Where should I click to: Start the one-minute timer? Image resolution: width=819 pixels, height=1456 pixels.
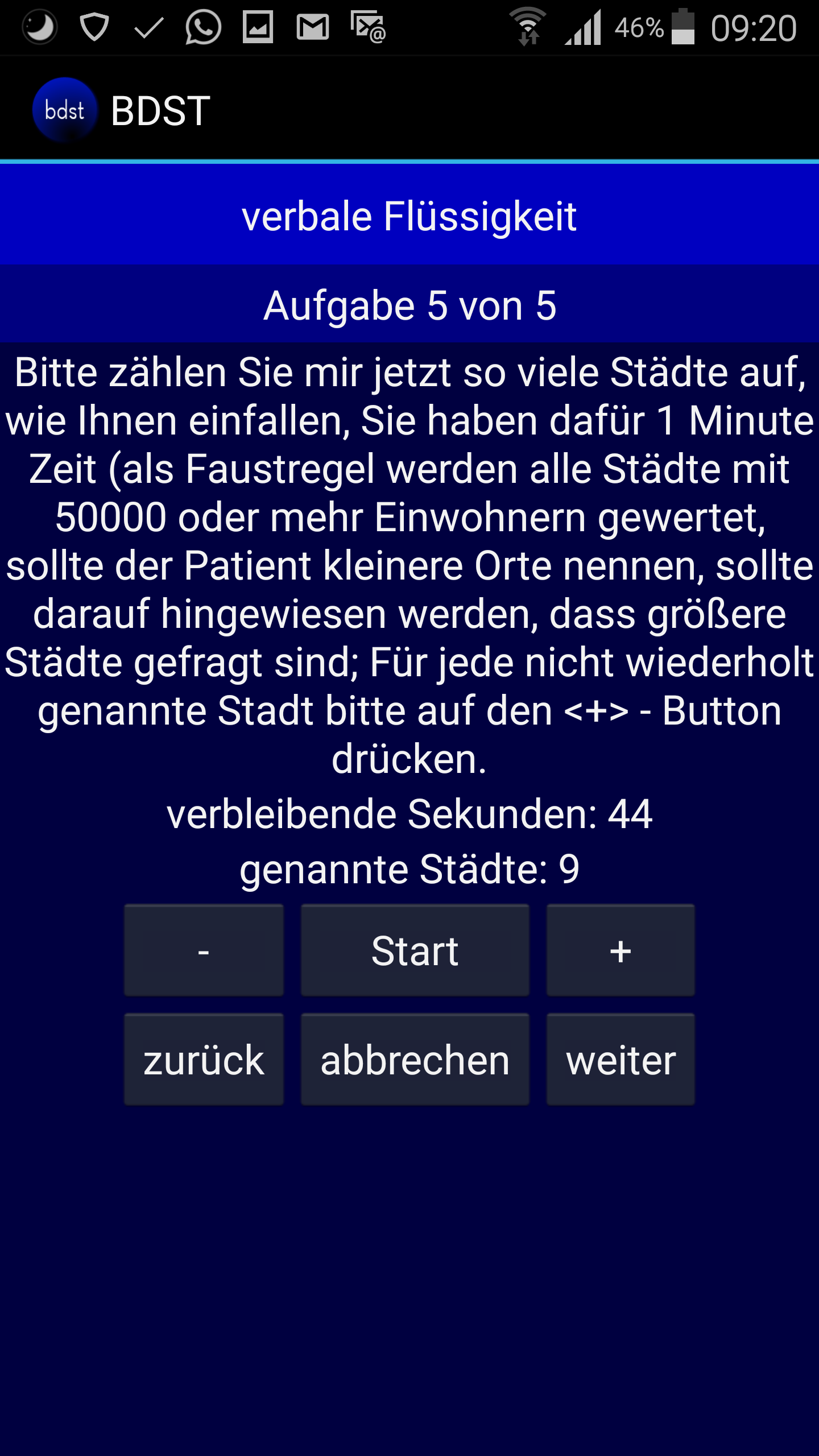[x=415, y=950]
